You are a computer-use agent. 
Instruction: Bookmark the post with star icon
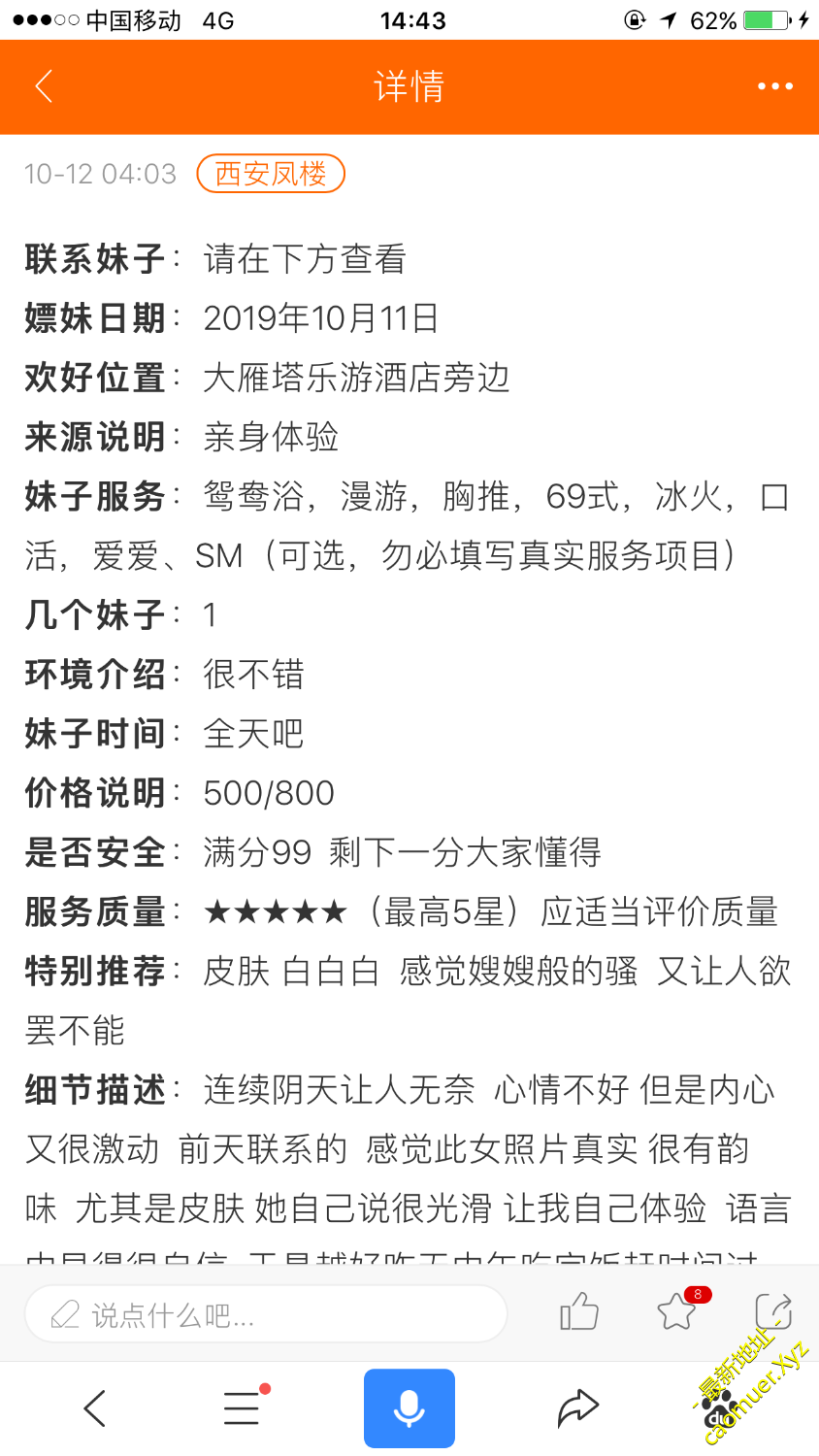[x=677, y=1312]
